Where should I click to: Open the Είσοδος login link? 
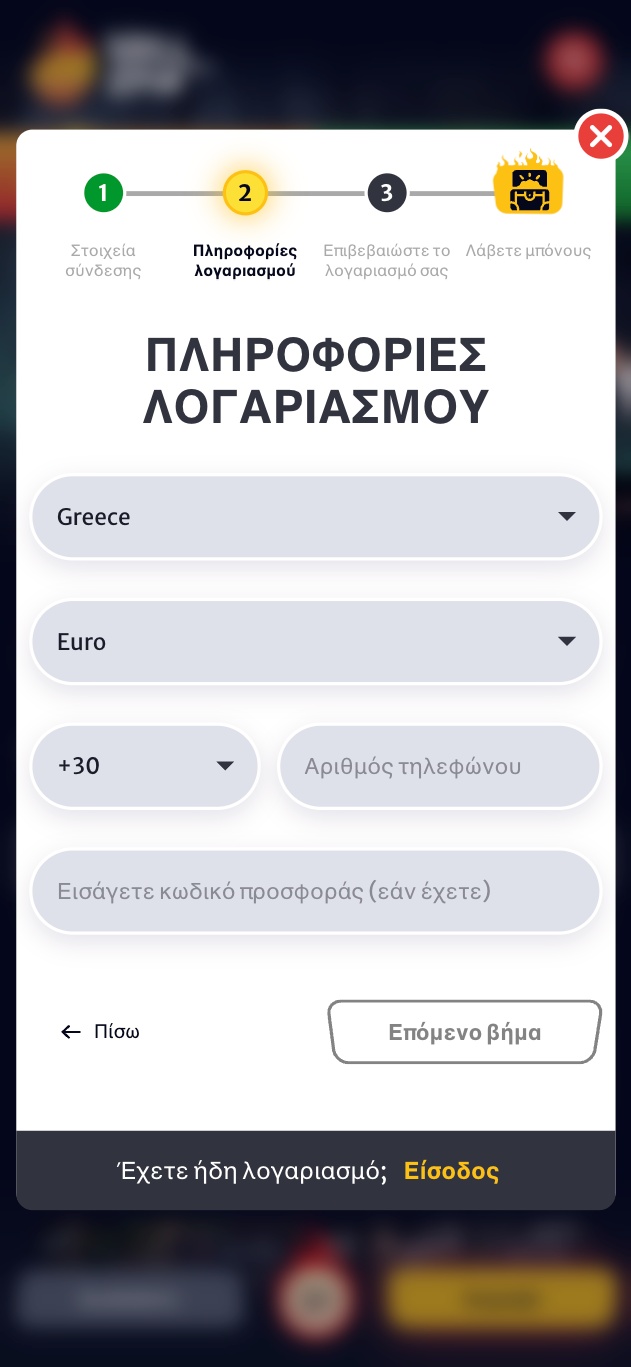451,1171
